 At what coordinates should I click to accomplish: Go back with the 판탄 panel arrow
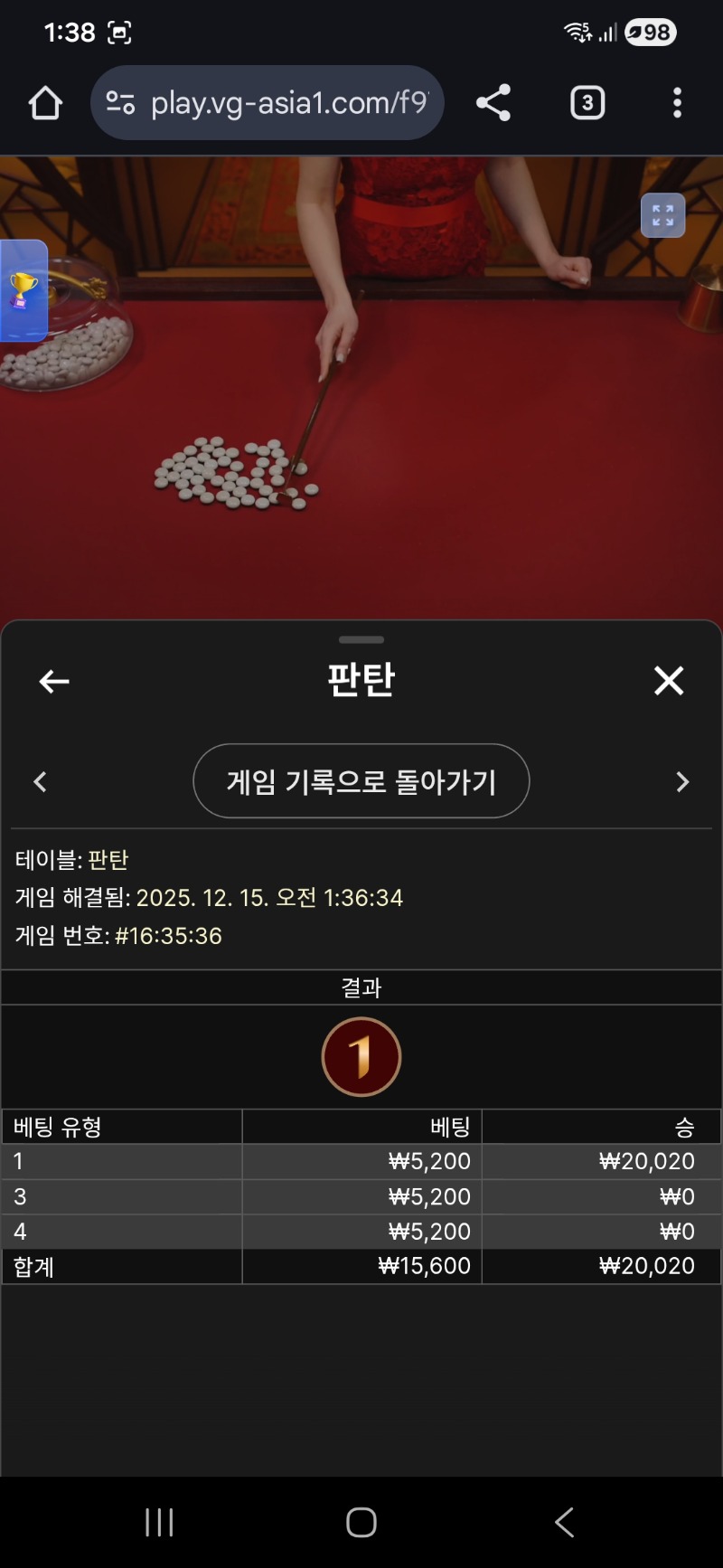[x=54, y=681]
